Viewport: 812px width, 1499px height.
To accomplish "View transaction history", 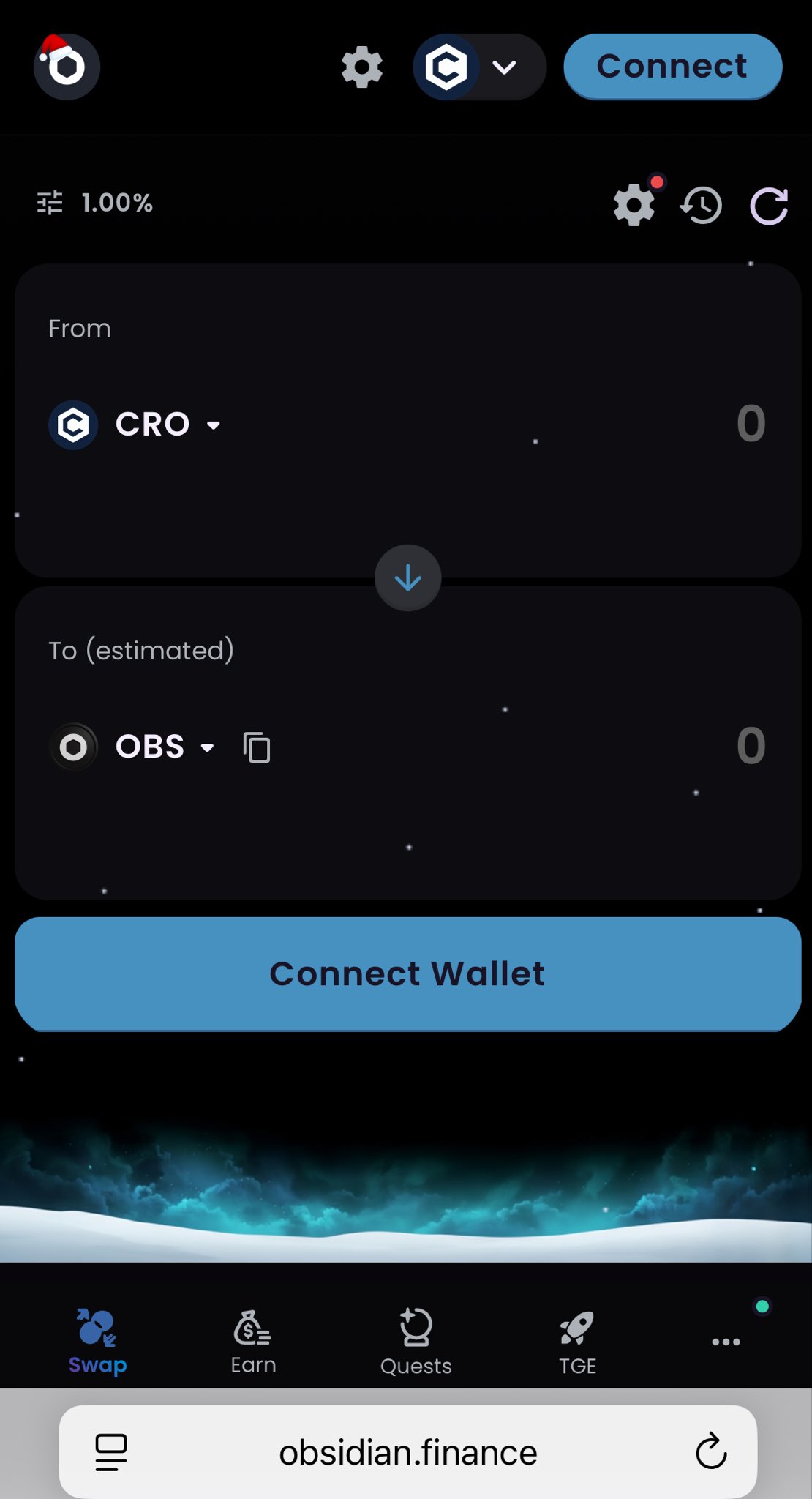I will click(702, 205).
